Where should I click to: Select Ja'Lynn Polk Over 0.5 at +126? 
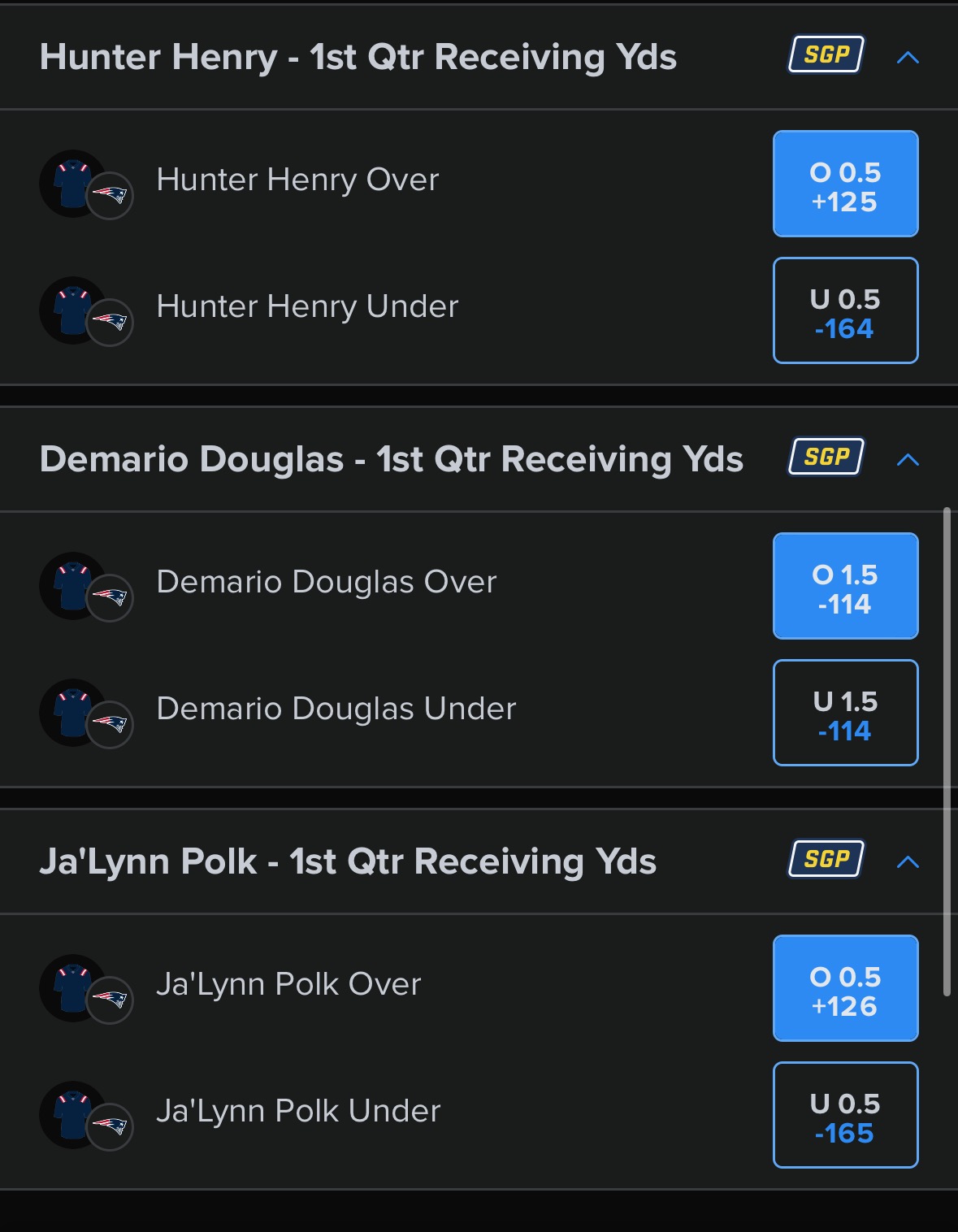(x=845, y=989)
